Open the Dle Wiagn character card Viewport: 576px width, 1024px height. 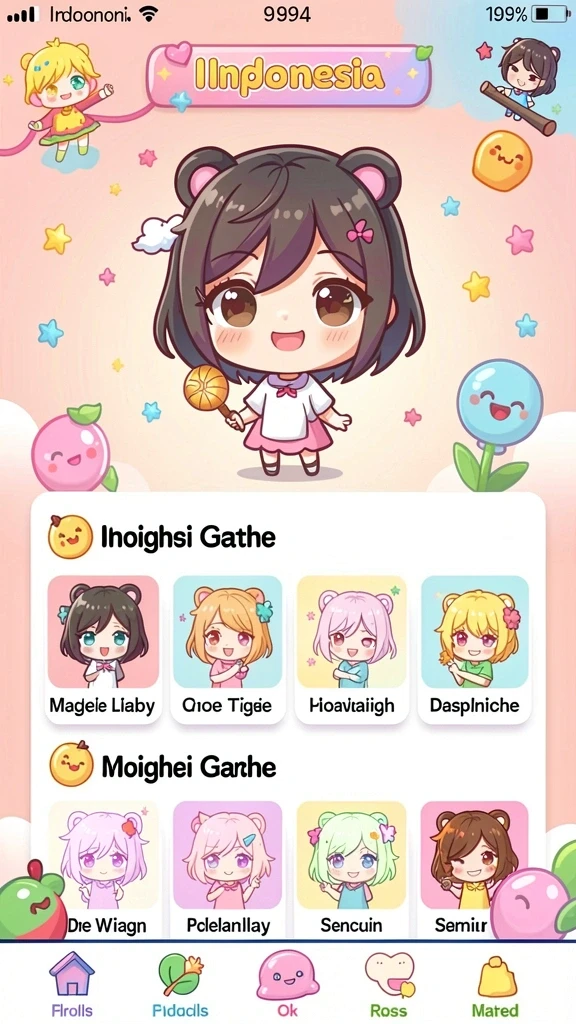103,870
